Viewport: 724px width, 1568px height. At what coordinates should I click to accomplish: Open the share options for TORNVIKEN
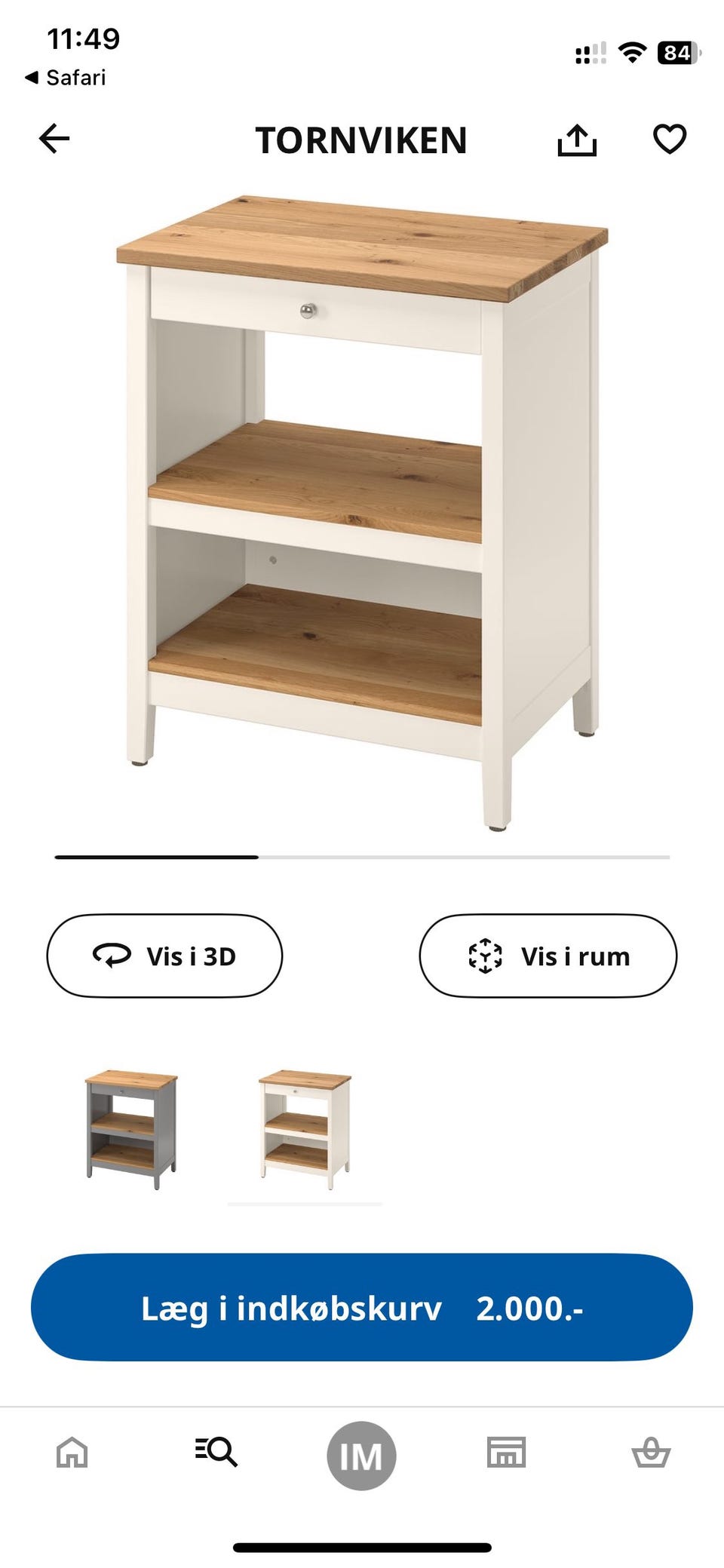point(577,140)
